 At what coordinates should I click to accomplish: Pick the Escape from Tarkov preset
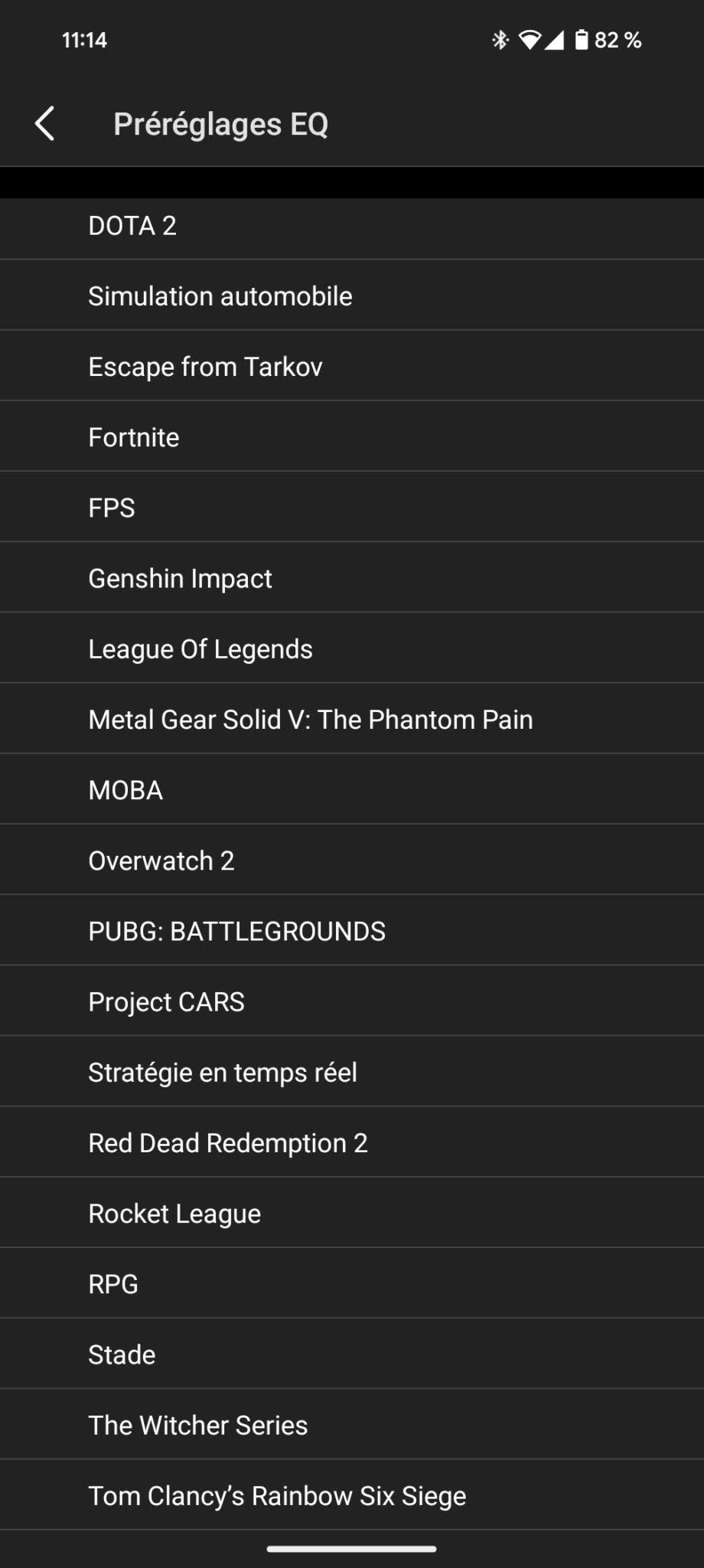tap(352, 366)
